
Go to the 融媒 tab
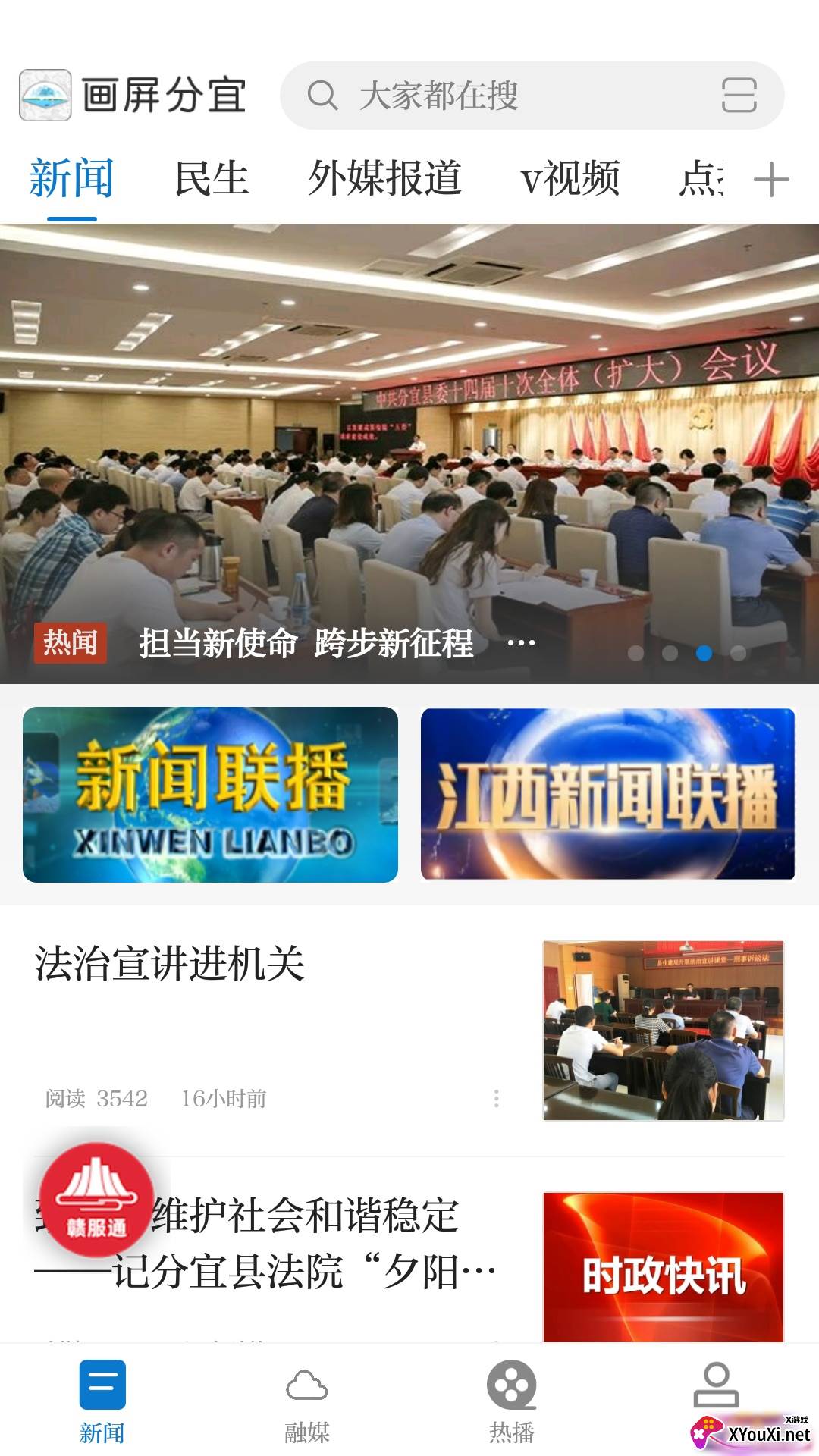(x=306, y=1403)
